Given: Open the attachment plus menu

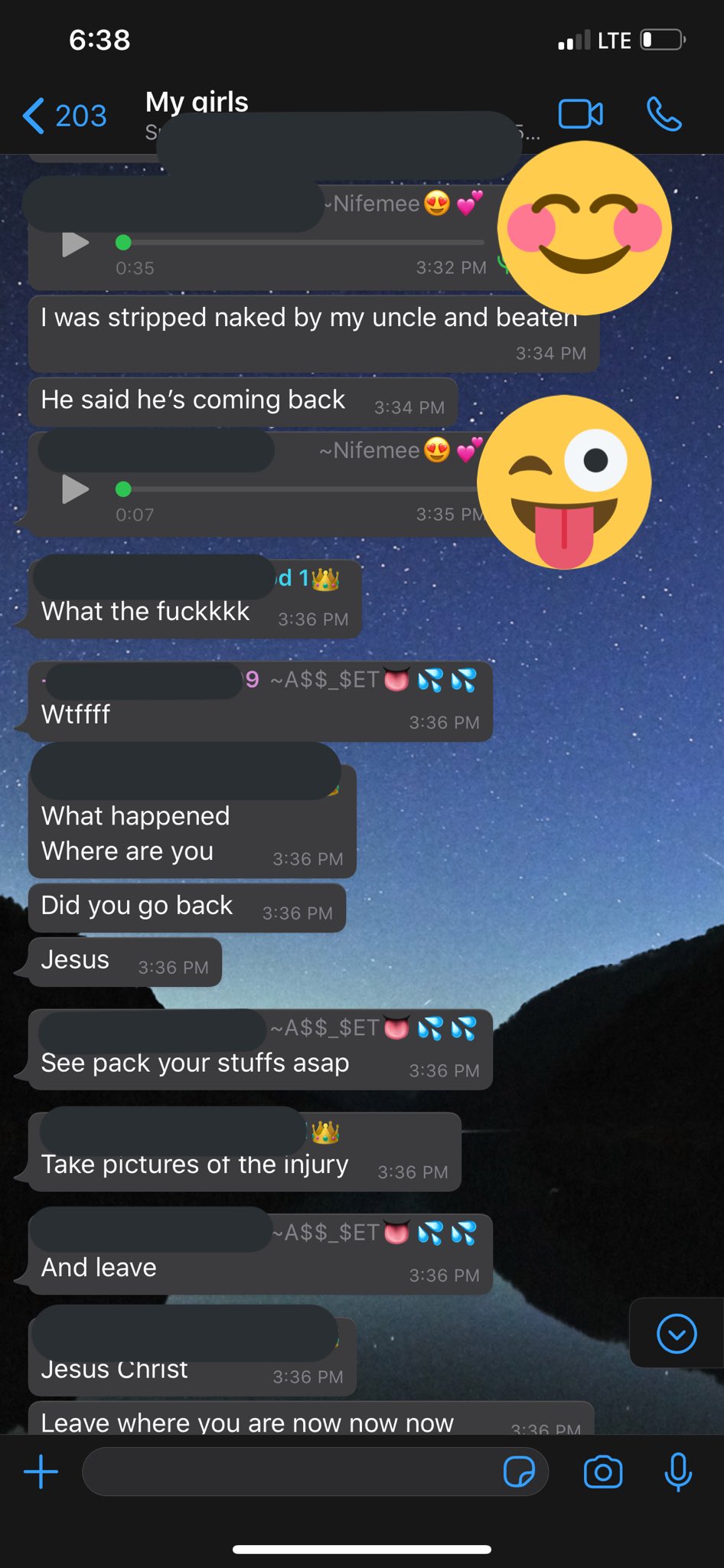Looking at the screenshot, I should coord(41,1472).
